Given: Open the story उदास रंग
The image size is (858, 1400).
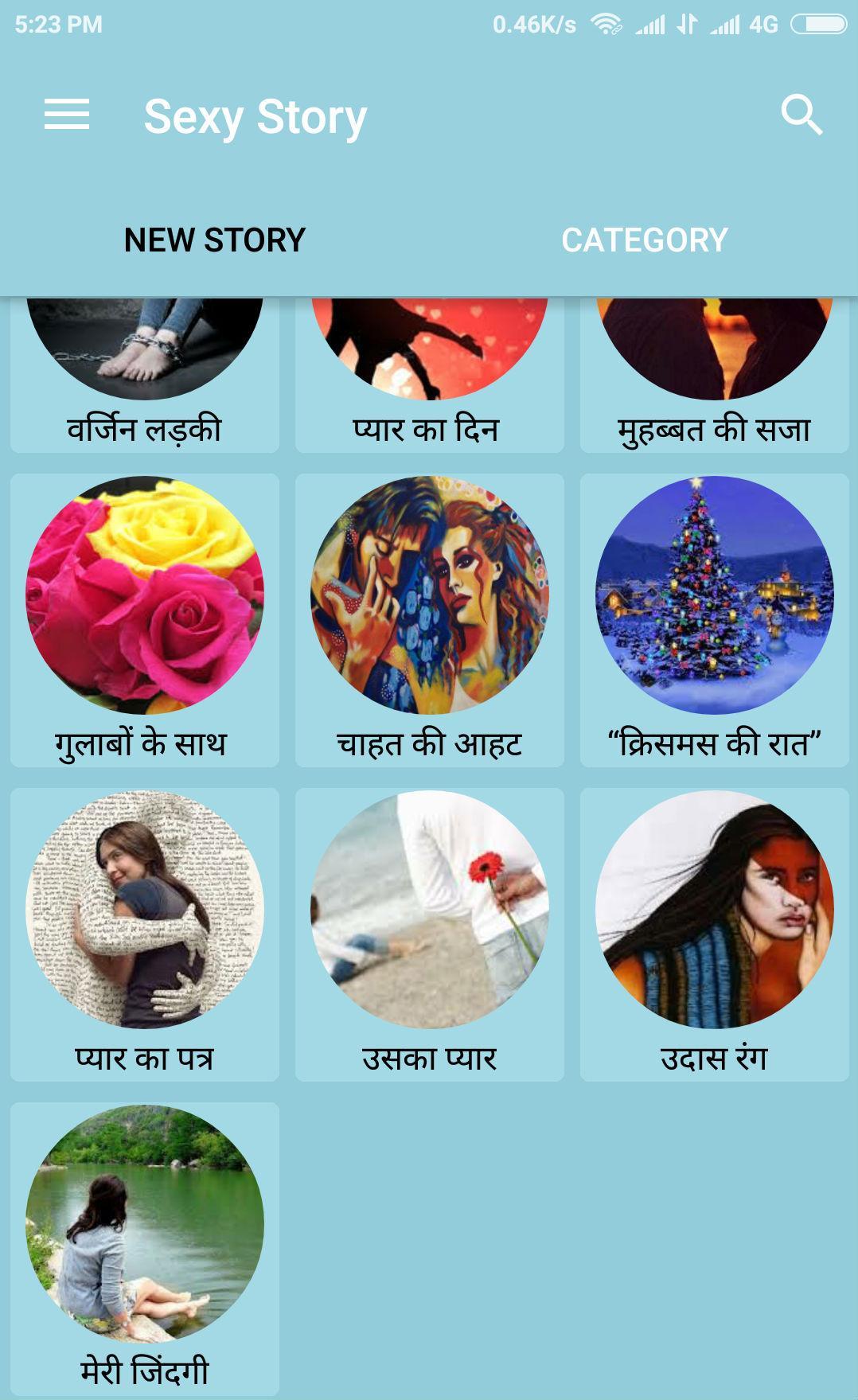Looking at the screenshot, I should tap(714, 934).
